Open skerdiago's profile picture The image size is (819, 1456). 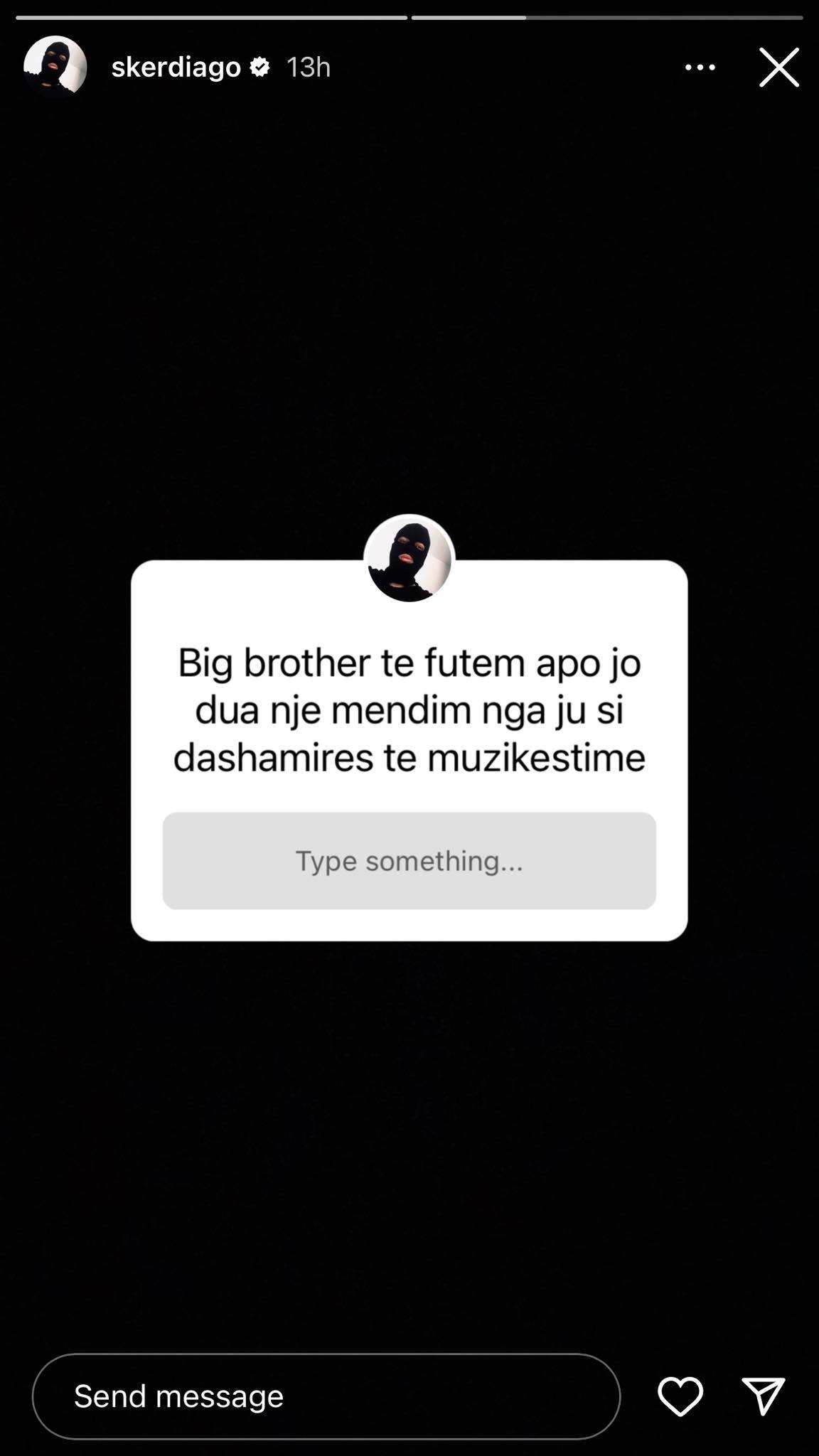click(55, 67)
